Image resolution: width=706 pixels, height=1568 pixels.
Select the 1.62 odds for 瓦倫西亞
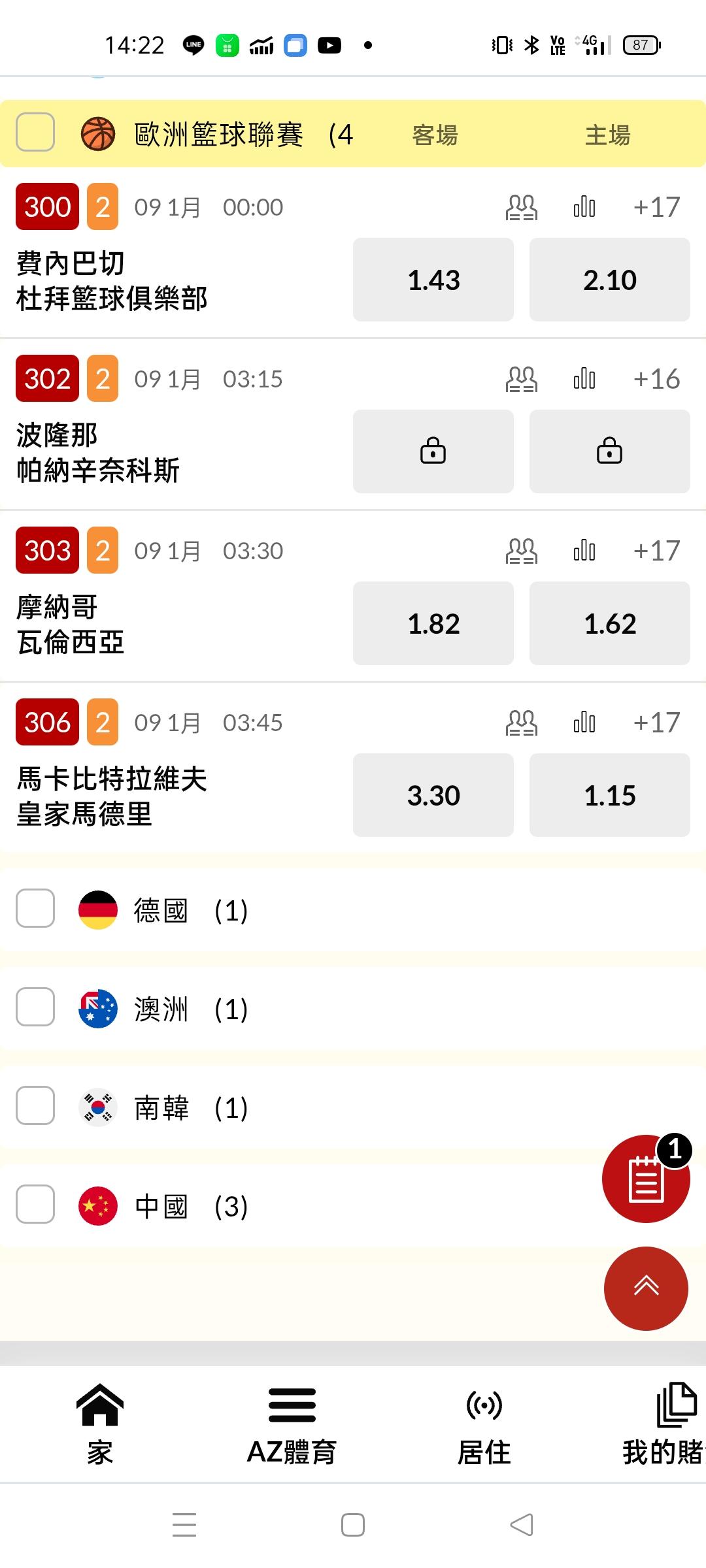(609, 623)
